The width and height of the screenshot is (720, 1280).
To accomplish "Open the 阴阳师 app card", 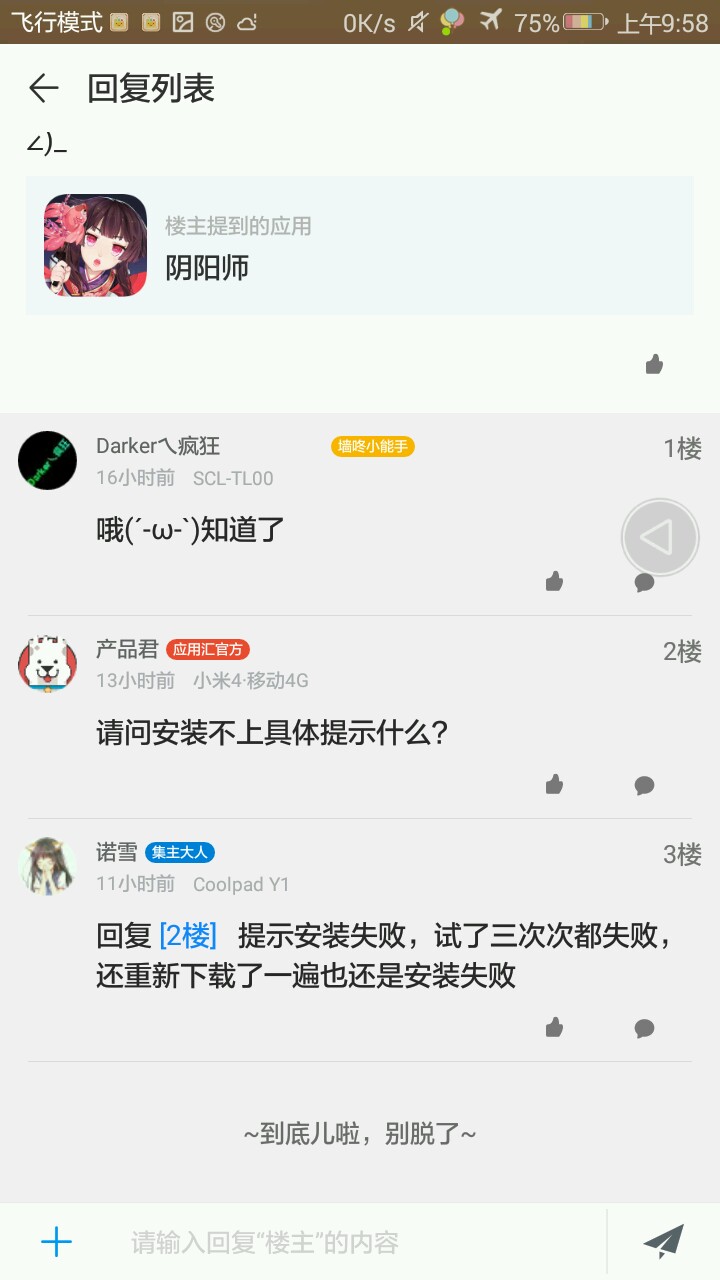I will (360, 246).
